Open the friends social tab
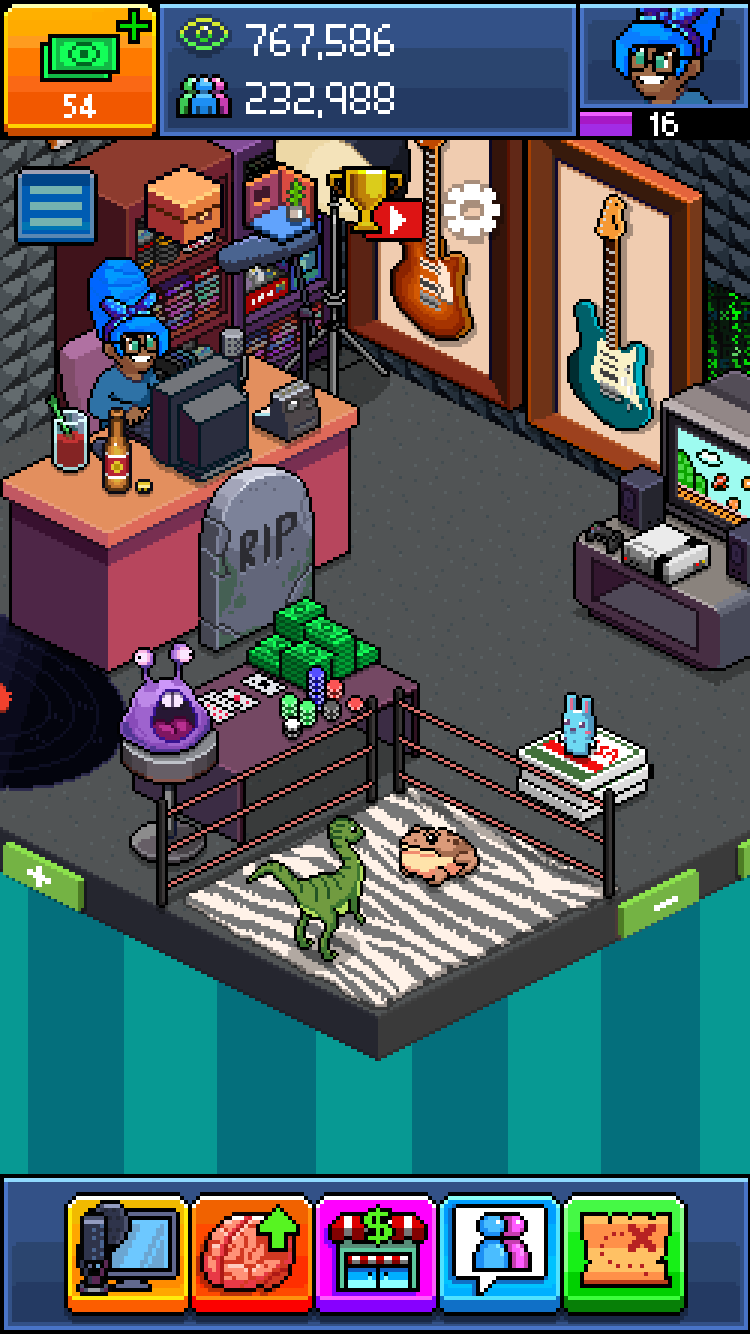The height and width of the screenshot is (1334, 750). point(500,1253)
